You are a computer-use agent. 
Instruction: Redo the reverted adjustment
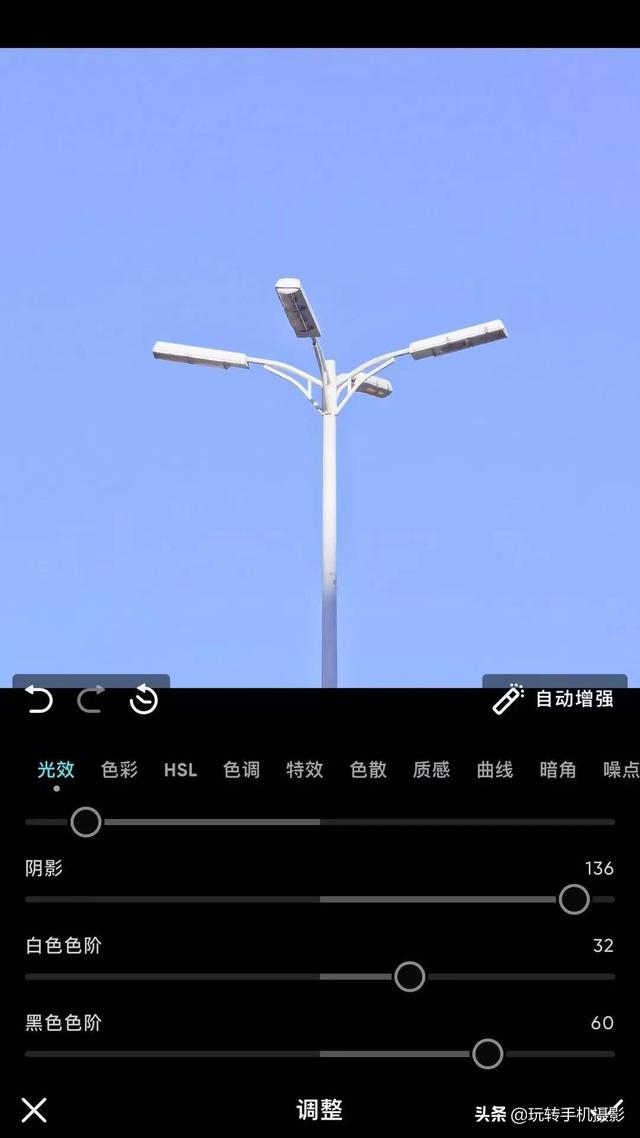point(91,699)
